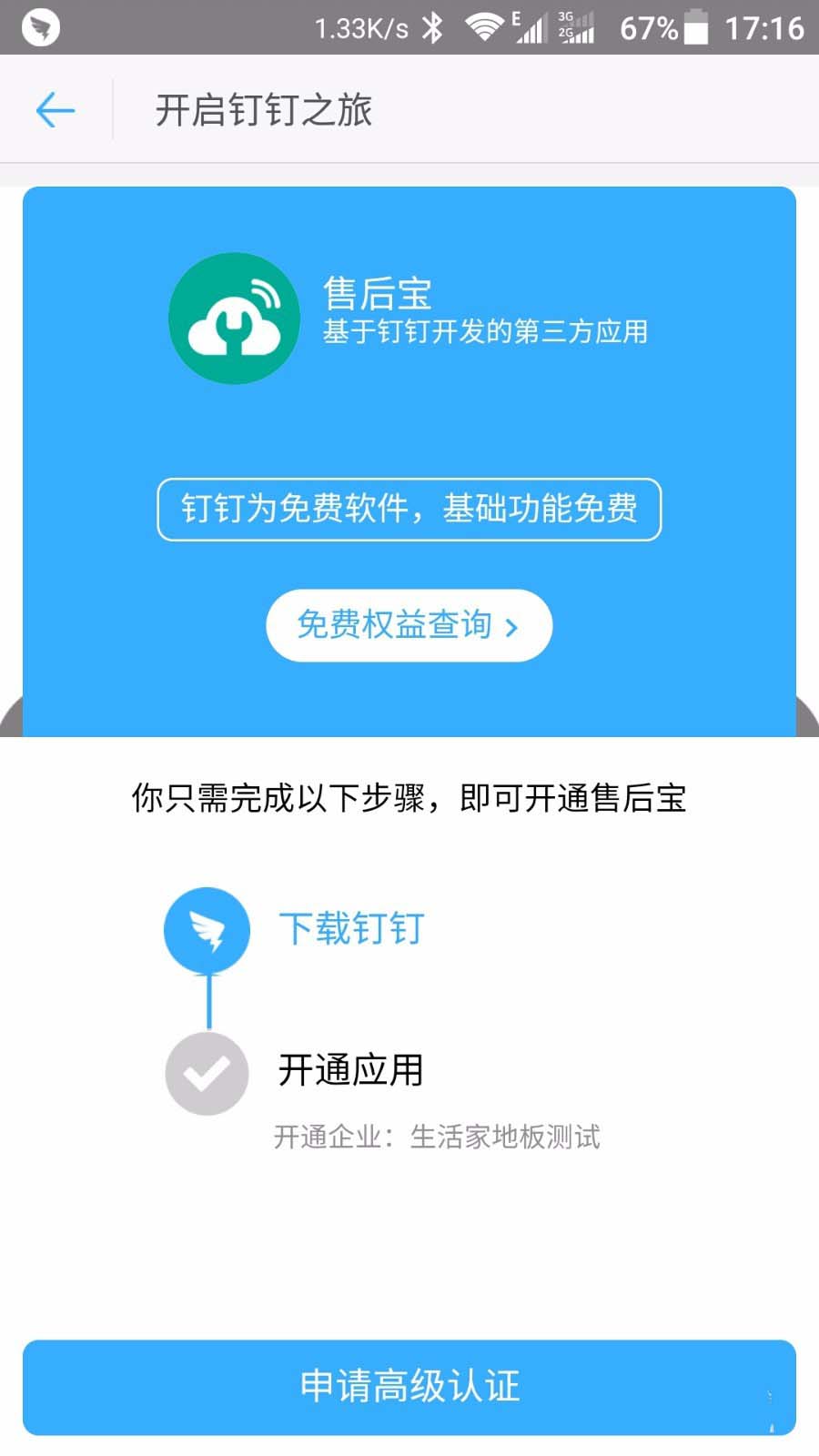Open 免费权益查询 free benefits lookup
819x1456 pixels.
tap(409, 625)
